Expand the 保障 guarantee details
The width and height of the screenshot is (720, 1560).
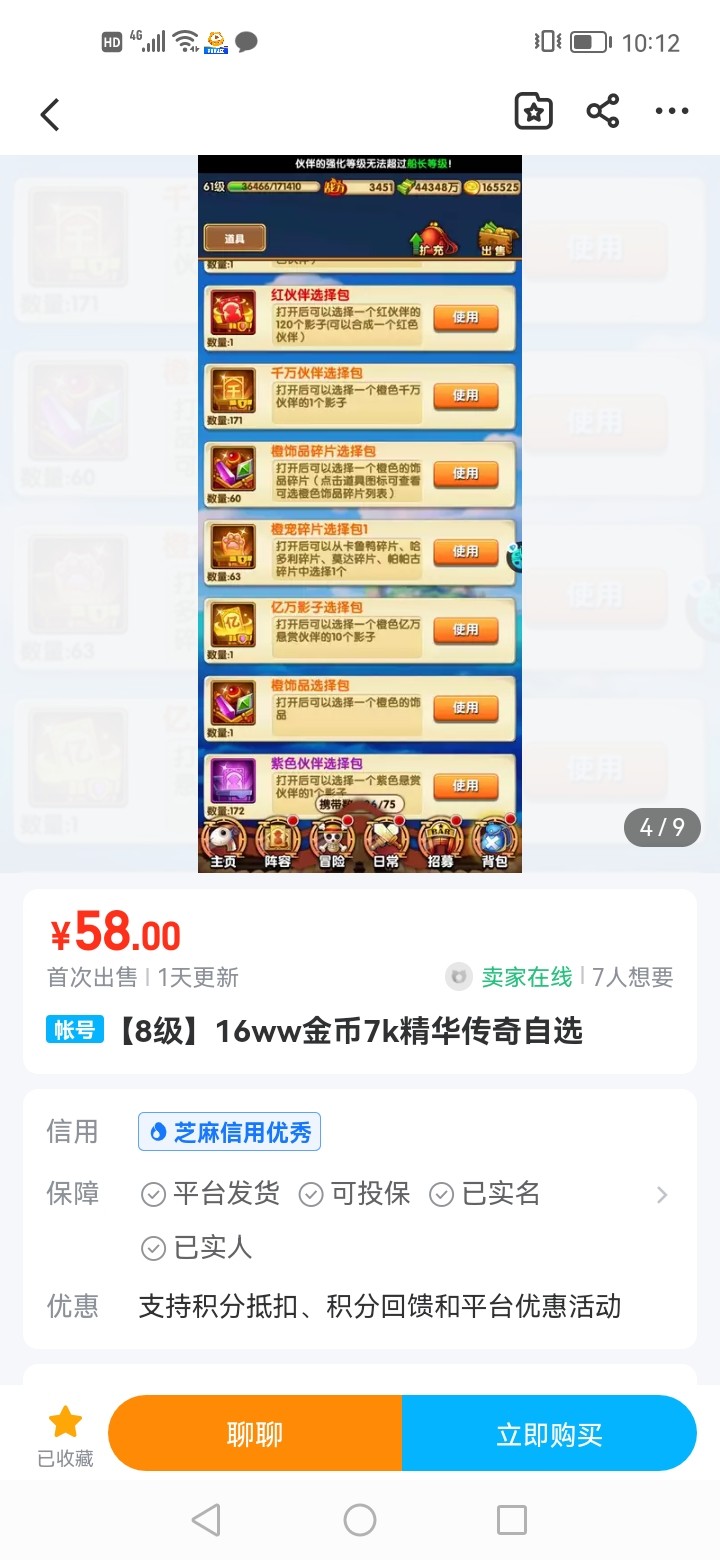click(x=661, y=1194)
